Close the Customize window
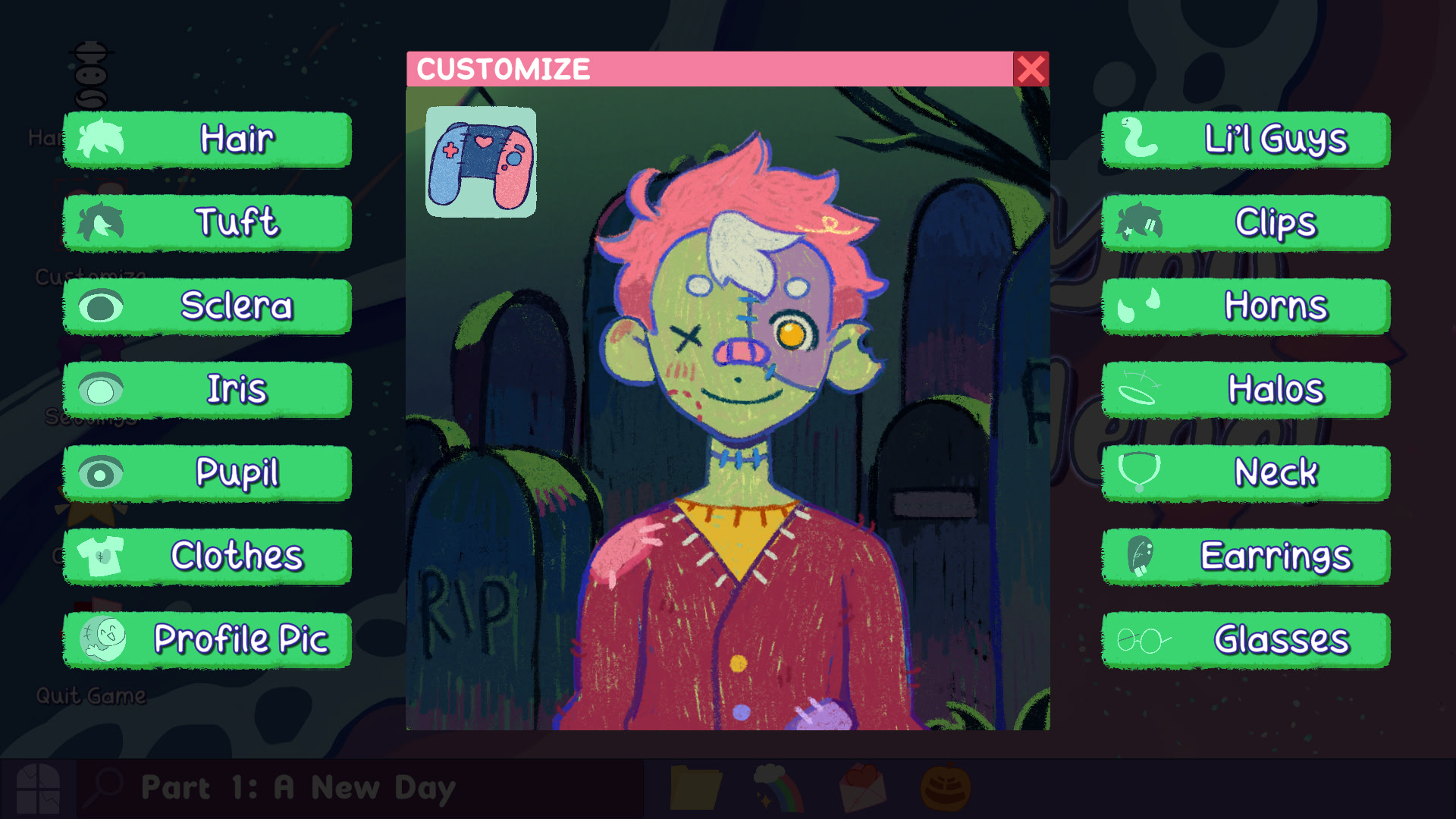Screen dimensions: 1456x819 1031,69
